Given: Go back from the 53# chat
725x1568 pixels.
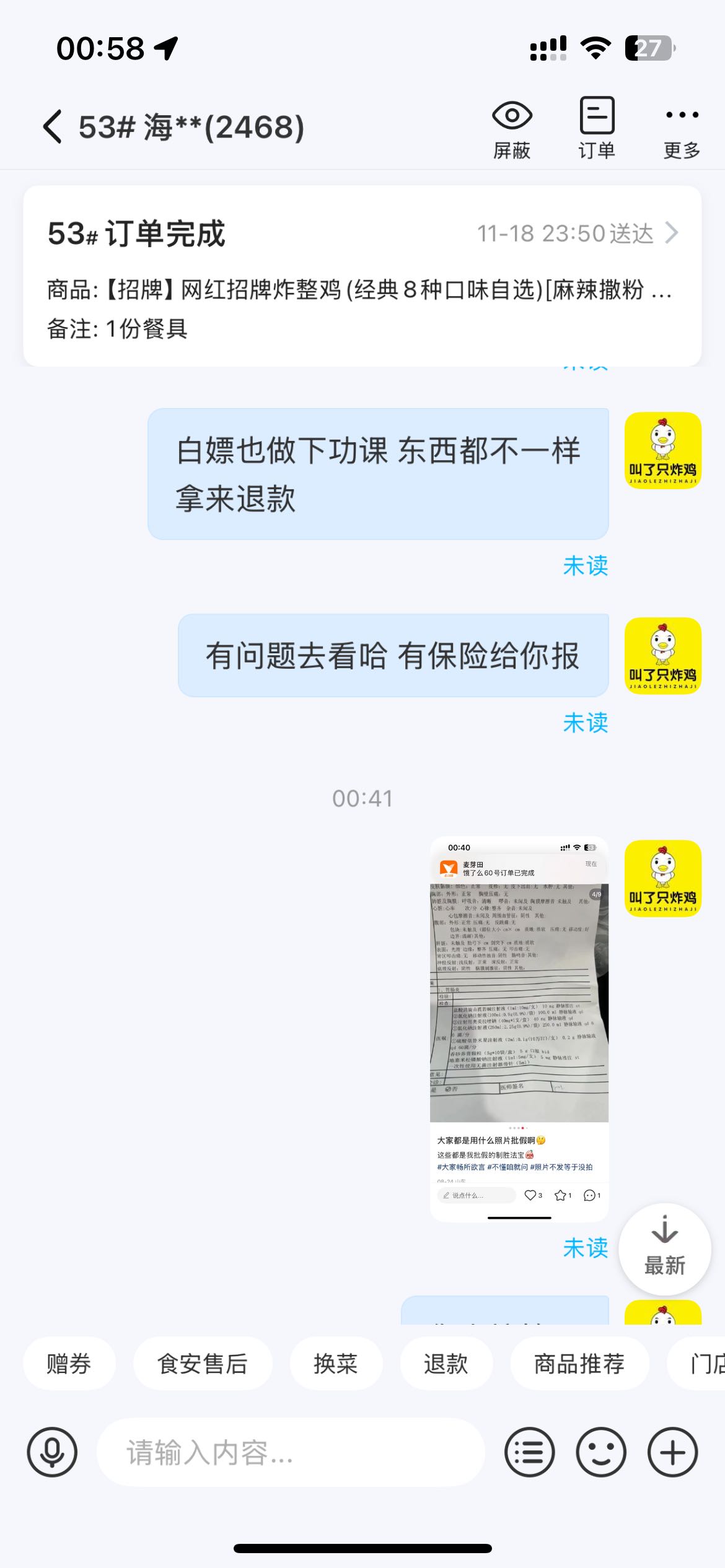Looking at the screenshot, I should 53,126.
